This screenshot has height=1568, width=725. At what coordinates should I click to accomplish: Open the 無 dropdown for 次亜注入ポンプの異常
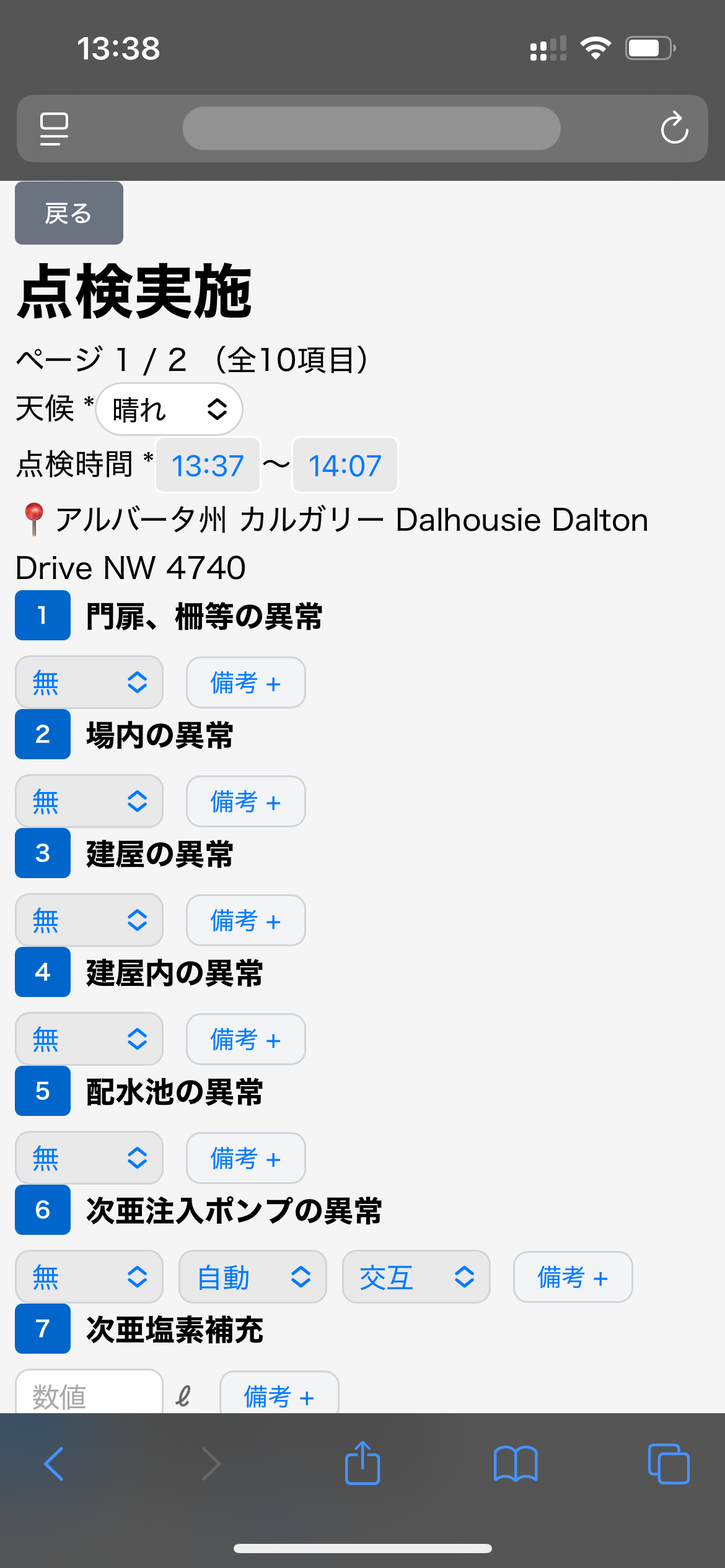[x=89, y=1276]
